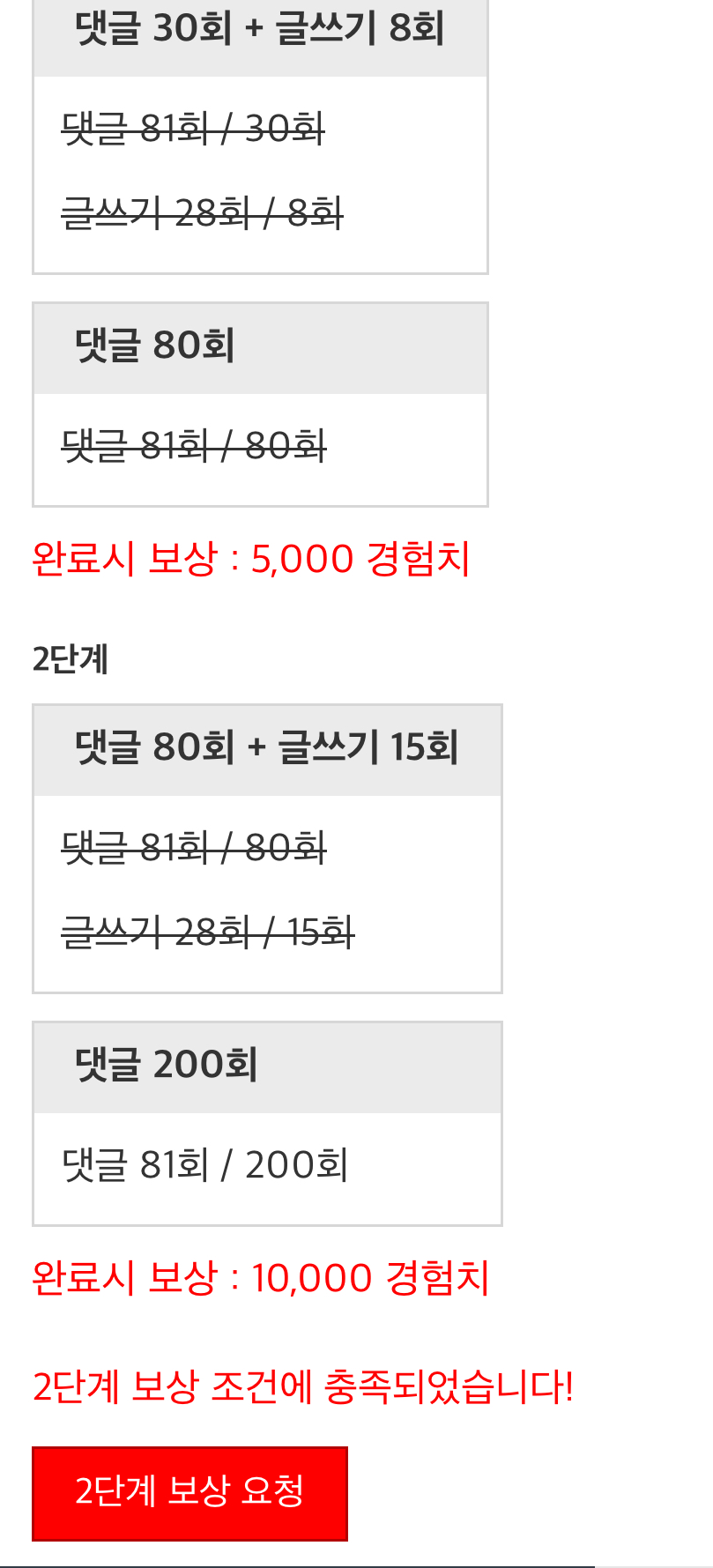Click the 댓글 80회 panel body area
The width and height of the screenshot is (713, 1568).
[x=260, y=450]
